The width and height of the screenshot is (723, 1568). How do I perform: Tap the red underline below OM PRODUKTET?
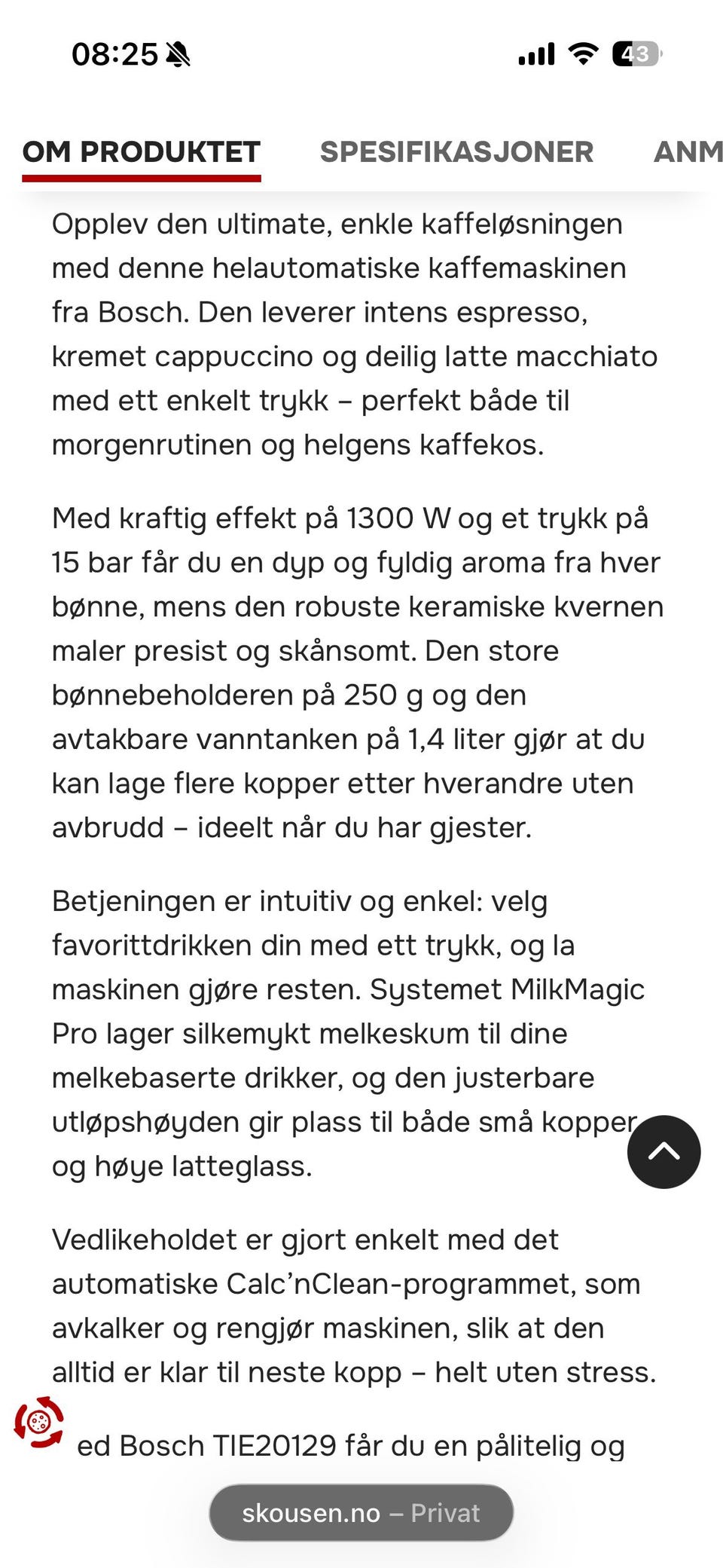coord(141,177)
